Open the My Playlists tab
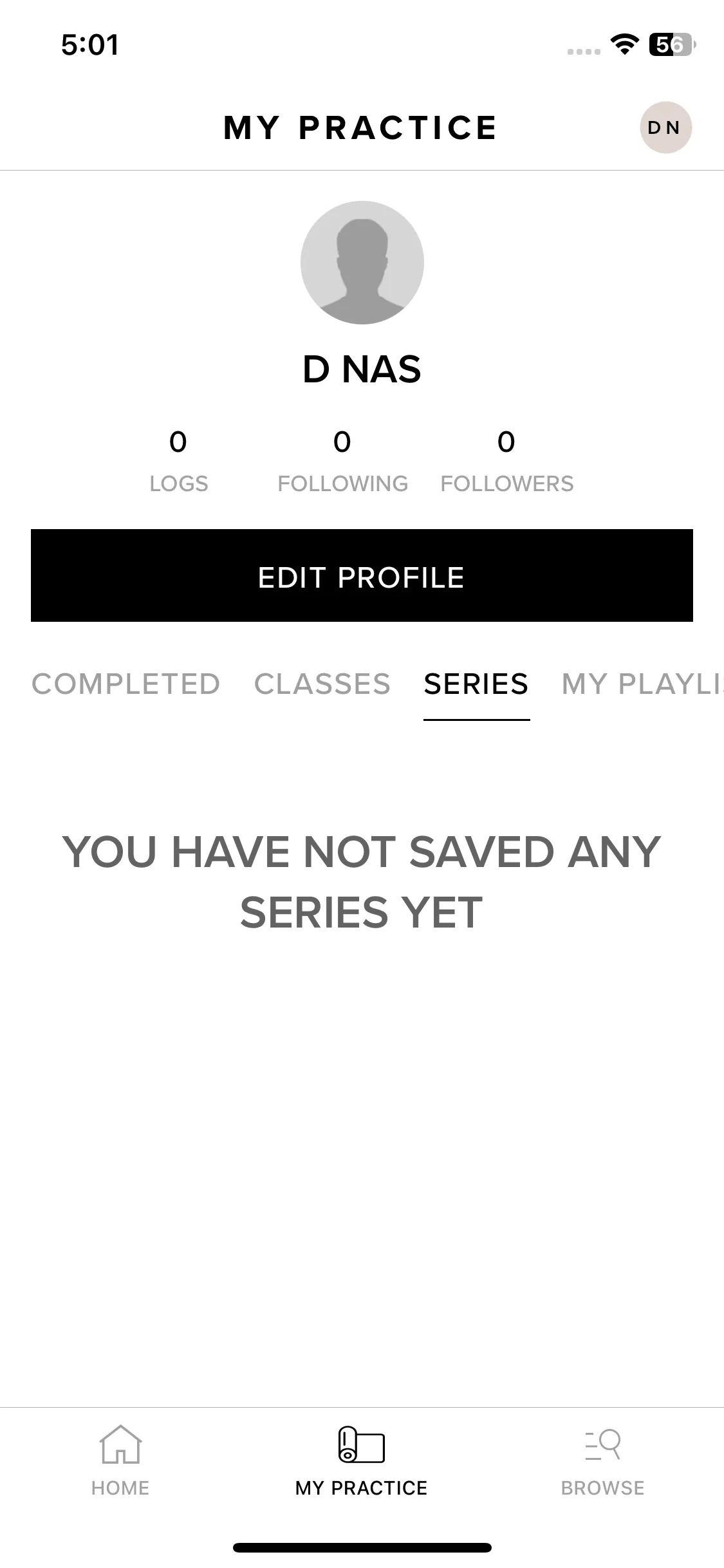Viewport: 724px width, 1568px height. pos(642,684)
